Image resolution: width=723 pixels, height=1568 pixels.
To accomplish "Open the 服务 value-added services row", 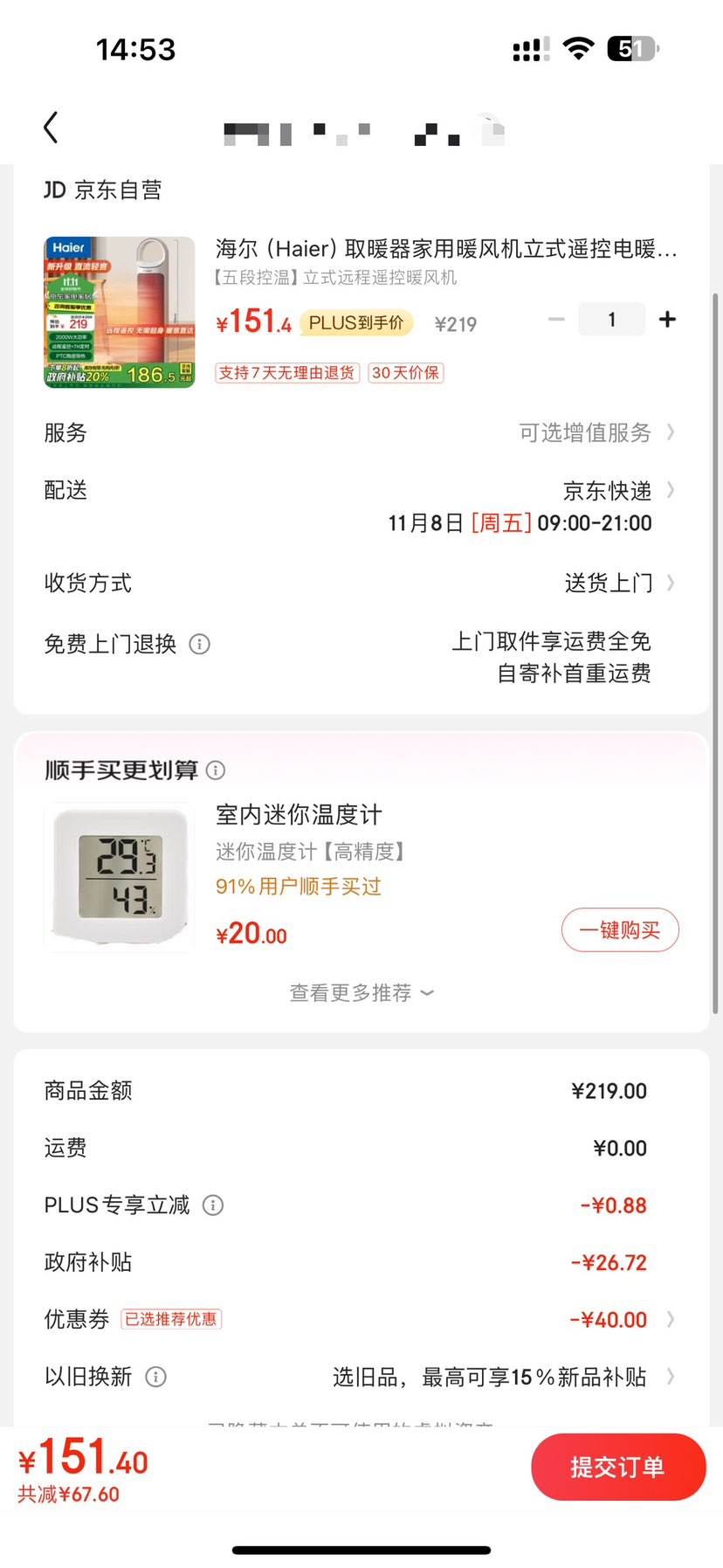I will (360, 432).
